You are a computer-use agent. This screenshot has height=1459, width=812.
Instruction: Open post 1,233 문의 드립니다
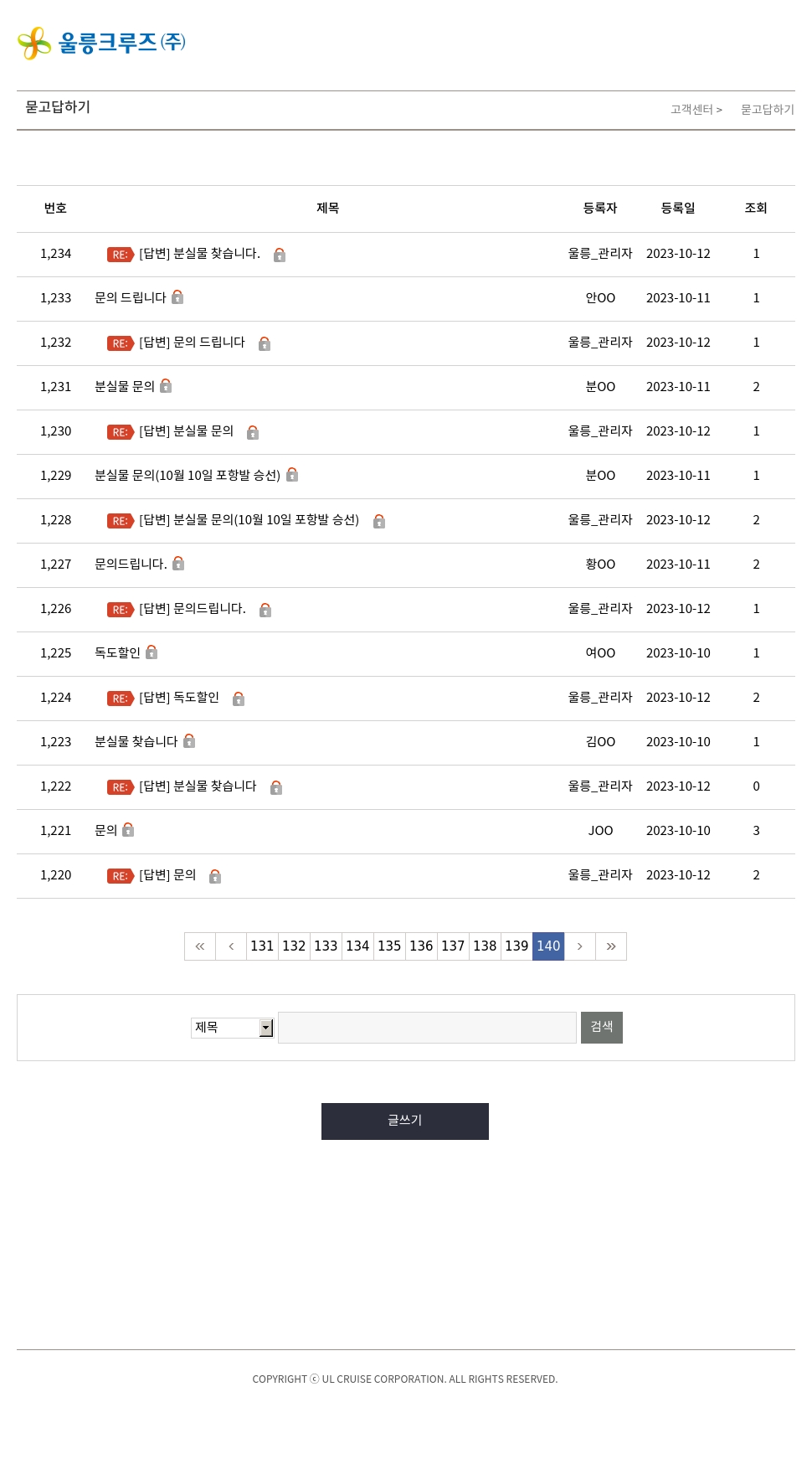tap(131, 298)
